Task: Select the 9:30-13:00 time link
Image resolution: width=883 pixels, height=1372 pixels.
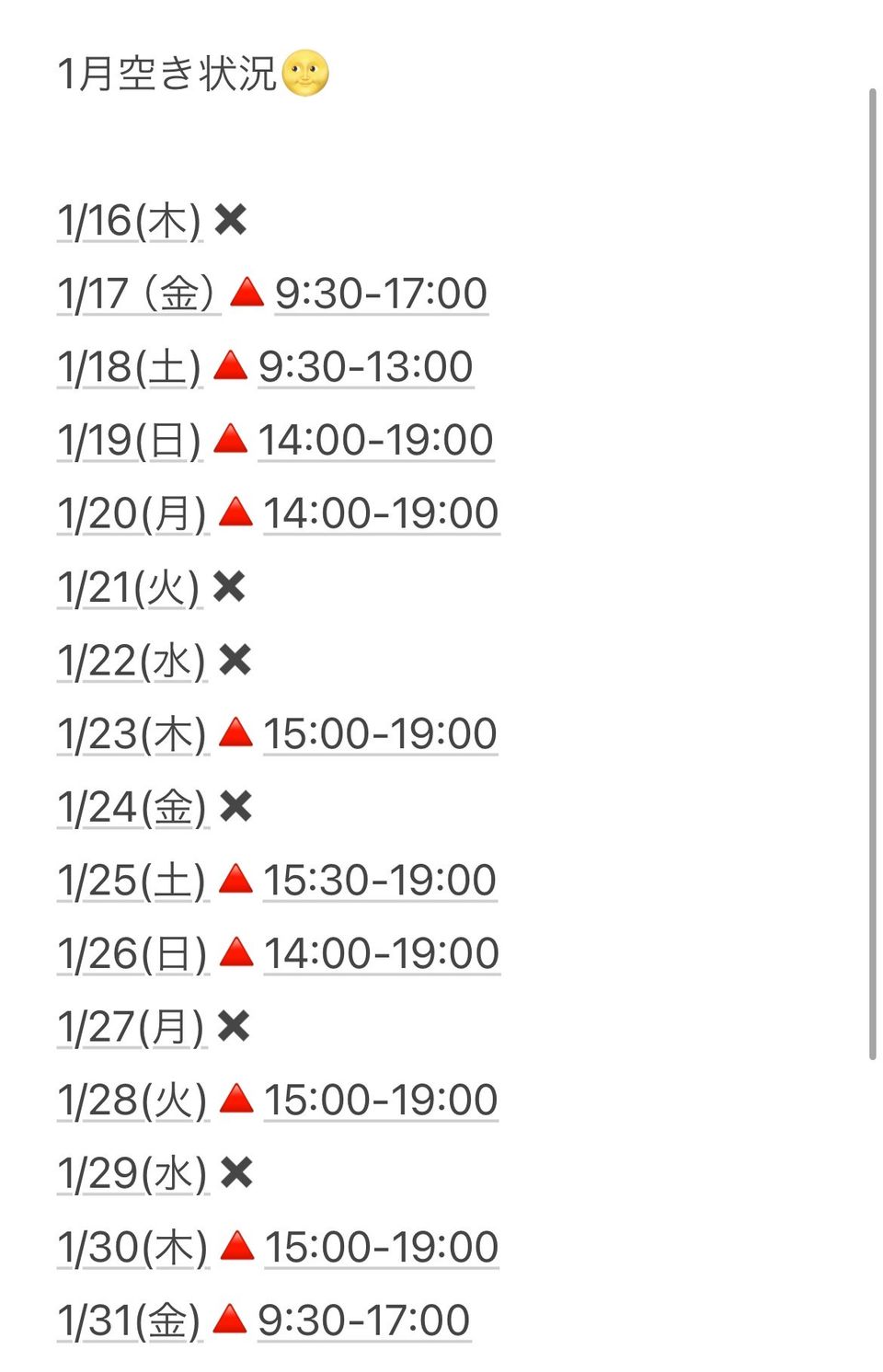Action: (x=365, y=366)
